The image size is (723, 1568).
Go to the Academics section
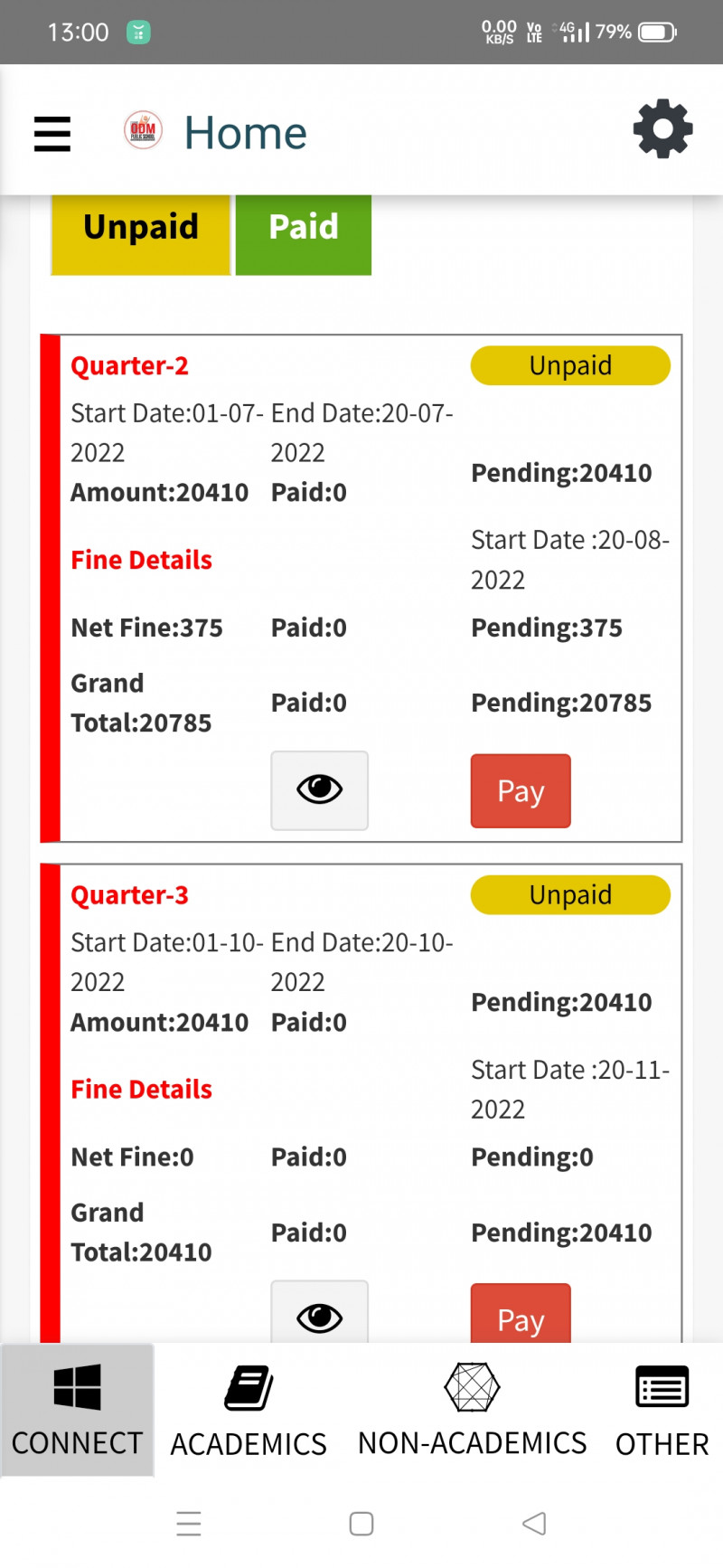tap(249, 1411)
